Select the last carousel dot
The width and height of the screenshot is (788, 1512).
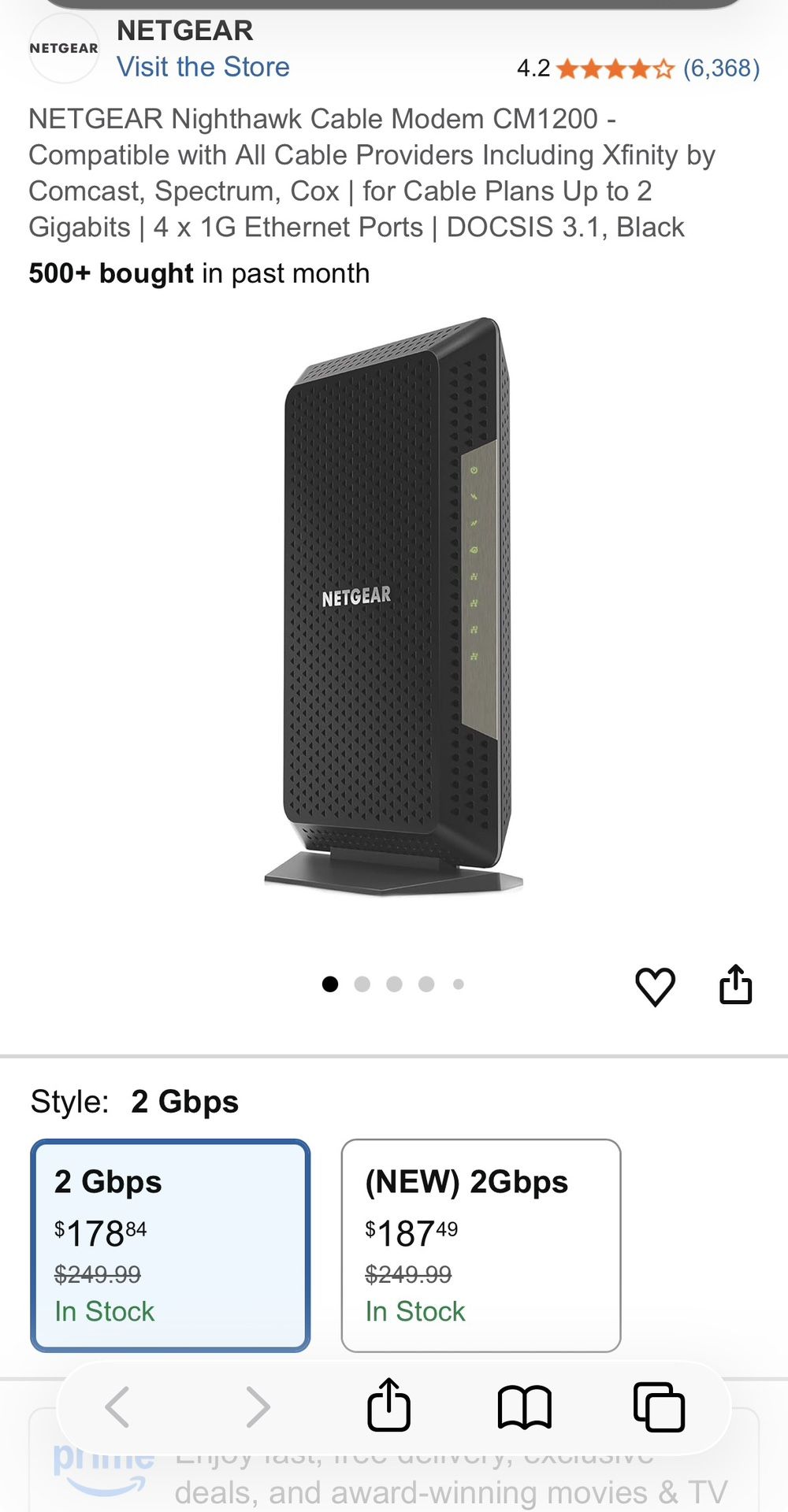click(x=458, y=984)
